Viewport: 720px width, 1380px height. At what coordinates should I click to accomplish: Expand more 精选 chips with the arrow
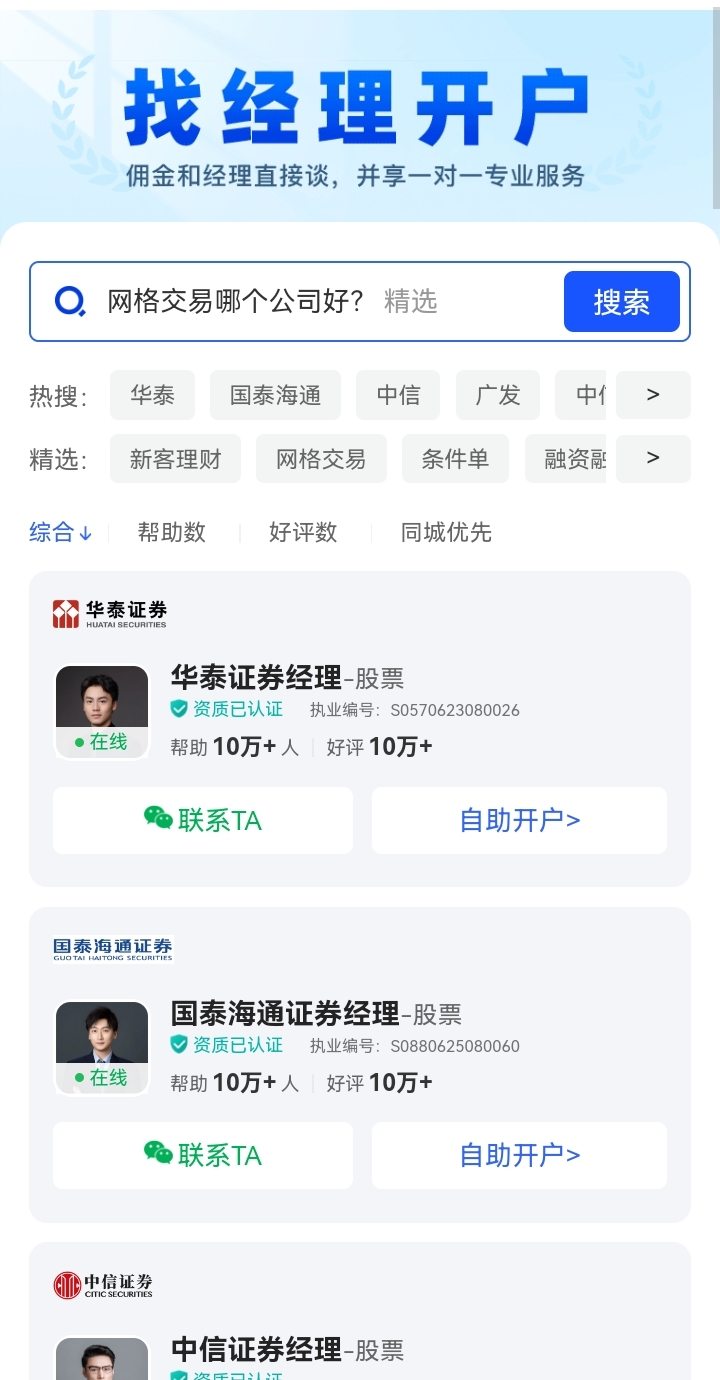point(653,459)
